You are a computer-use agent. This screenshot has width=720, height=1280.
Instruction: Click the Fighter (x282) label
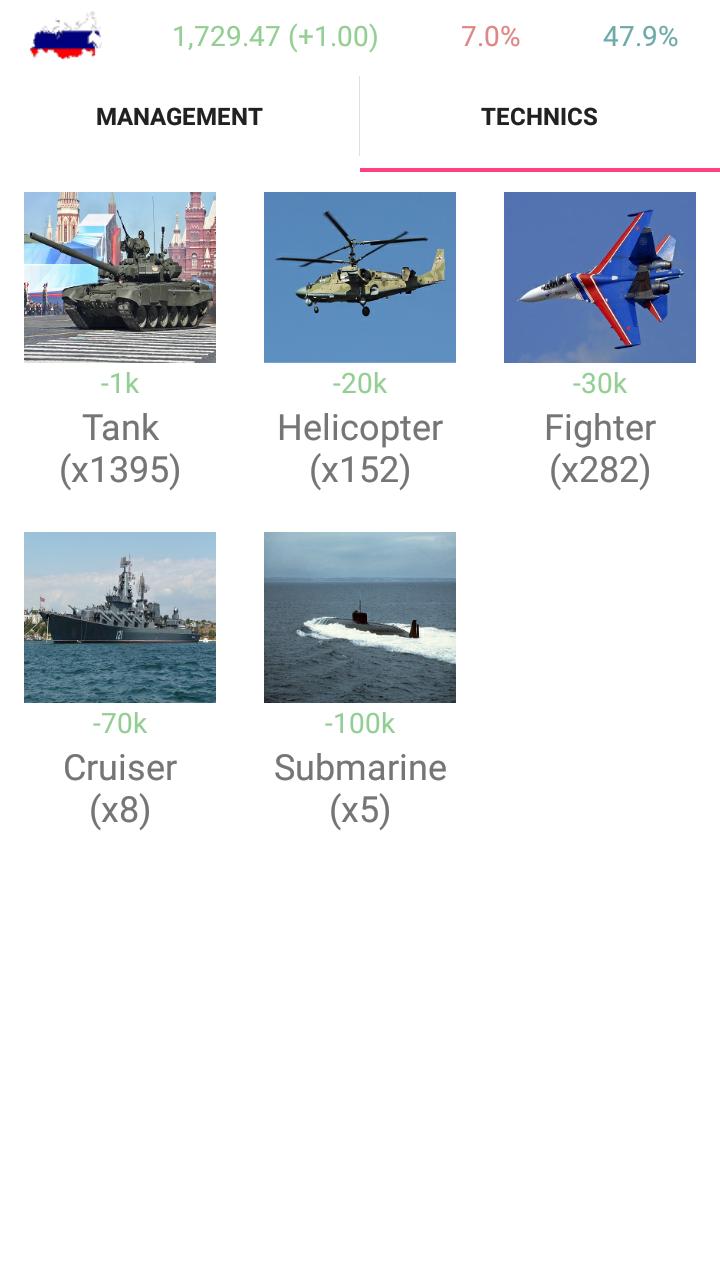coord(600,448)
